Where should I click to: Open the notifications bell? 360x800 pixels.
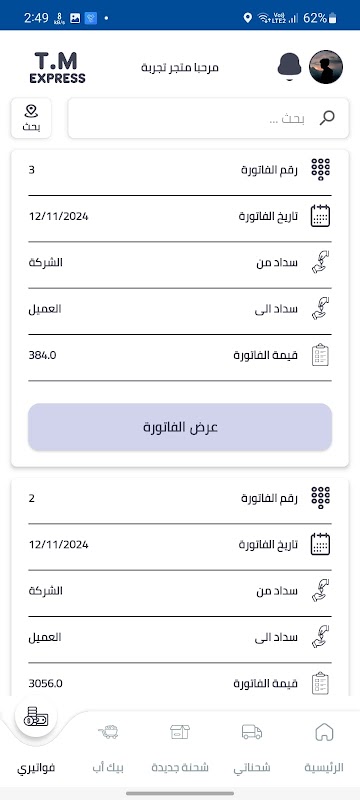(x=289, y=67)
